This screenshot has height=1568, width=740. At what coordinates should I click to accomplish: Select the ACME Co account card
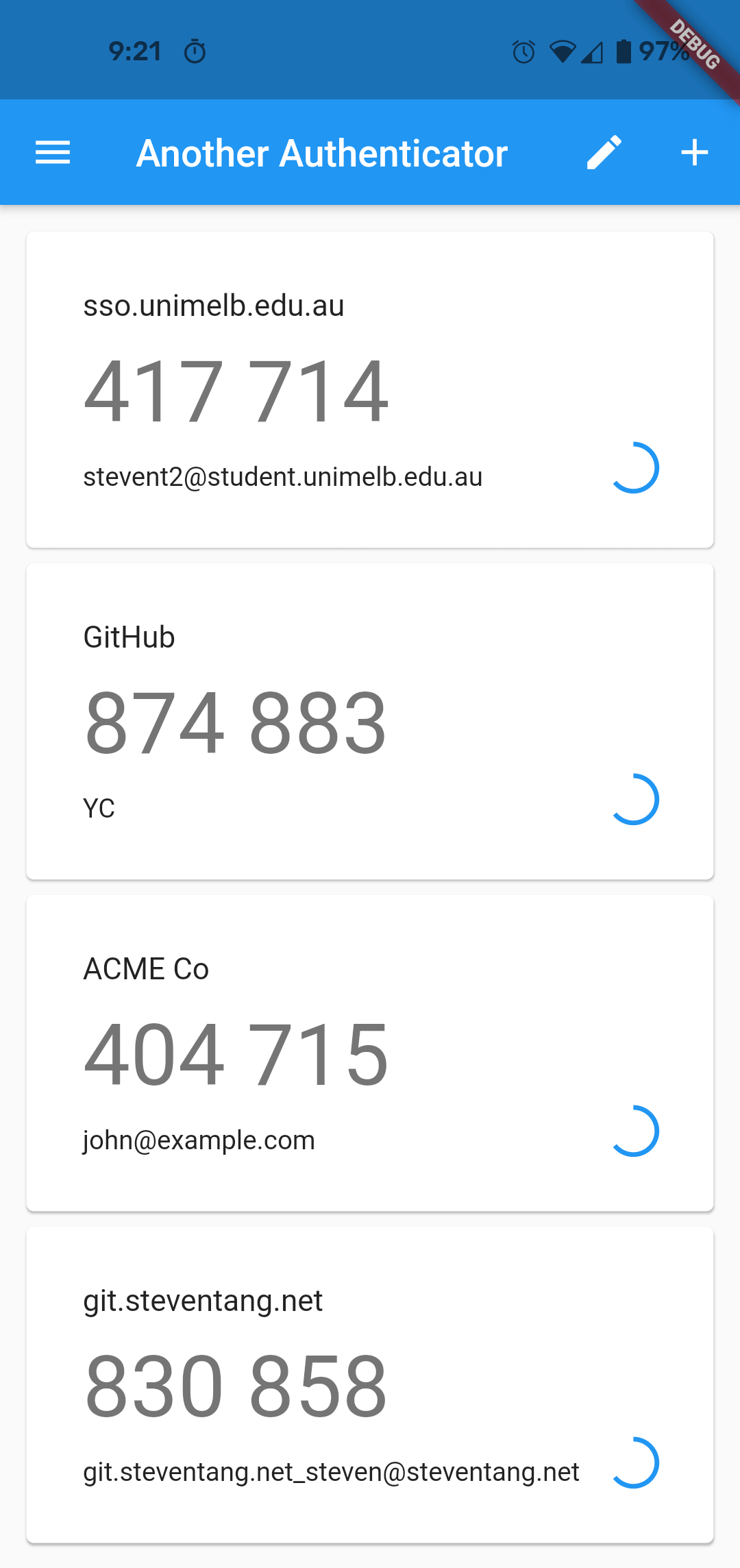(x=370, y=1053)
